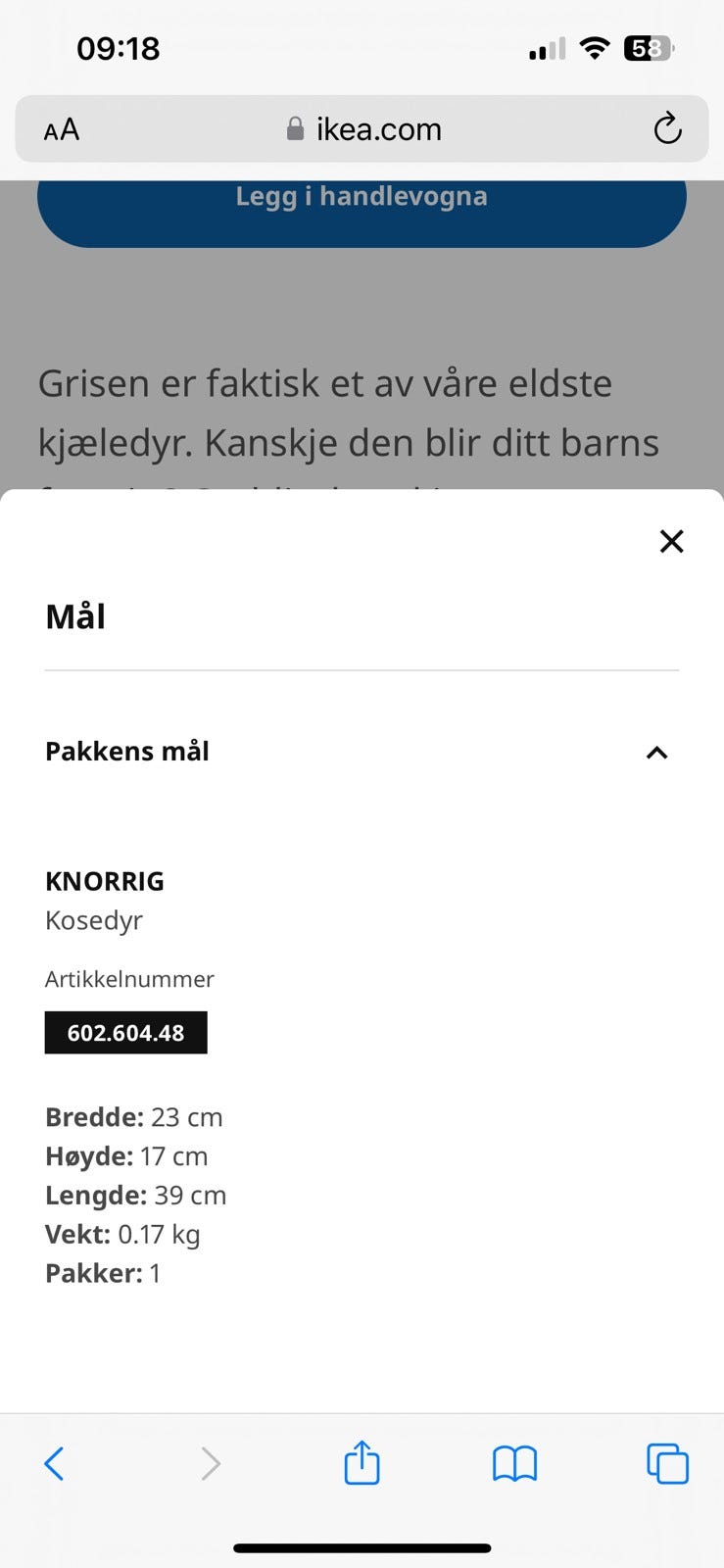The width and height of the screenshot is (724, 1568).
Task: Reload the ikea.com page
Action: pyautogui.click(x=667, y=128)
